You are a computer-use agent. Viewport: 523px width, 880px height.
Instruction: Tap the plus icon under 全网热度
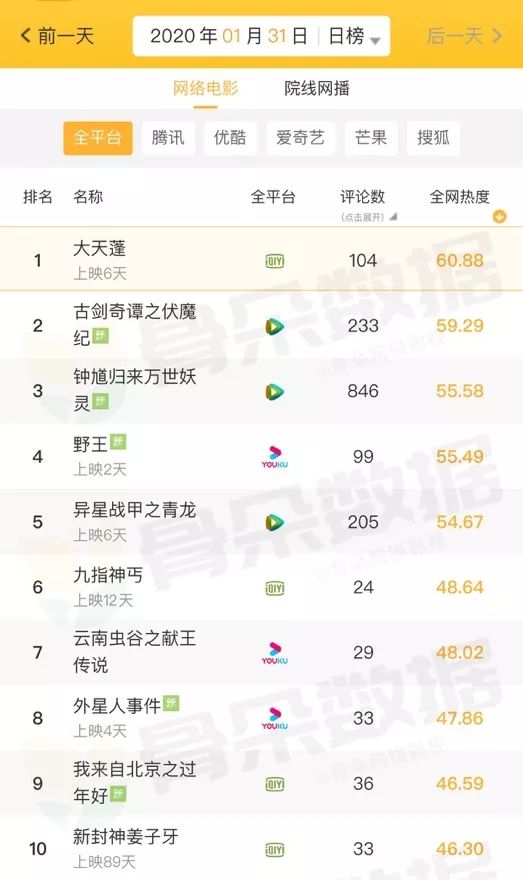click(499, 216)
